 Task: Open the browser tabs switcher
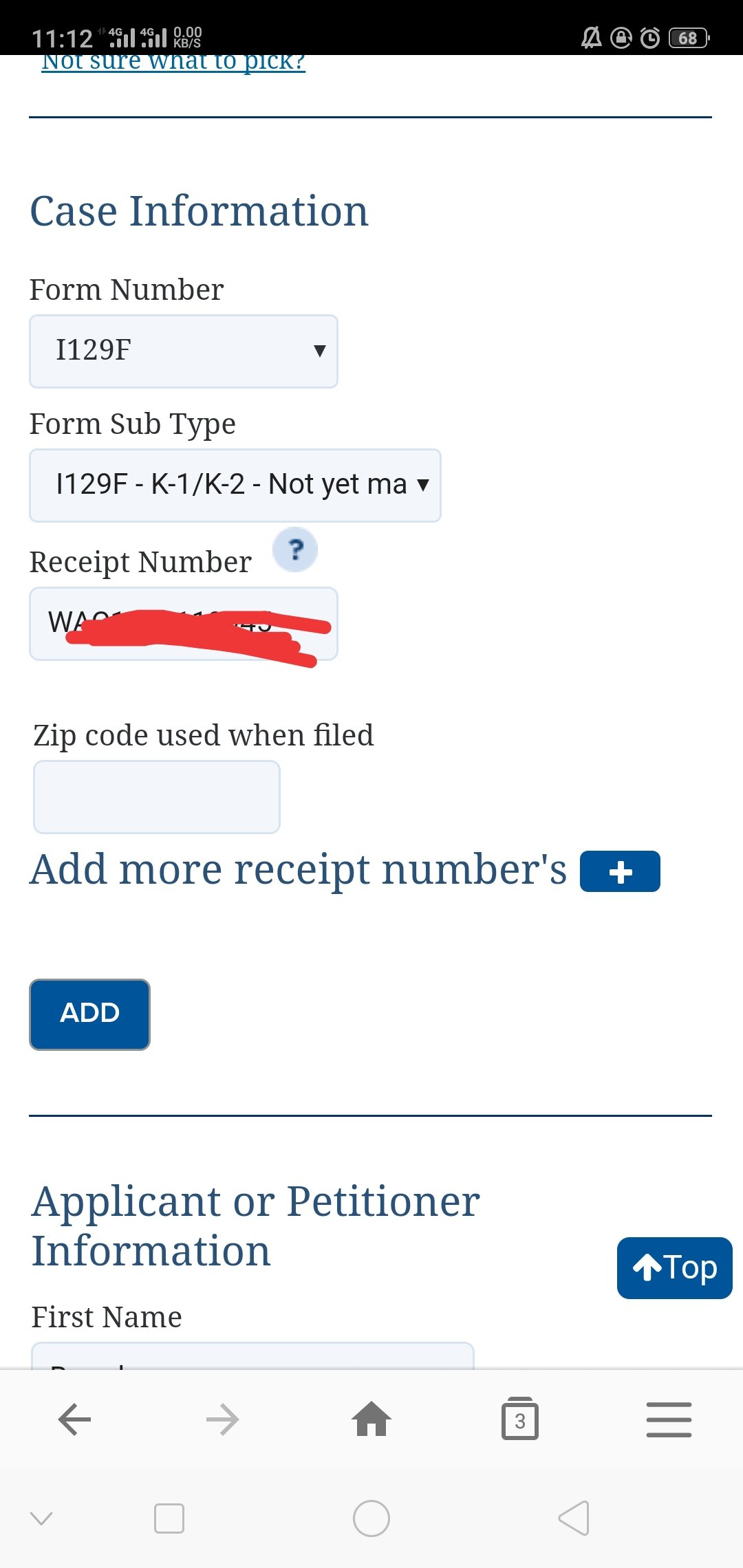tap(520, 1419)
